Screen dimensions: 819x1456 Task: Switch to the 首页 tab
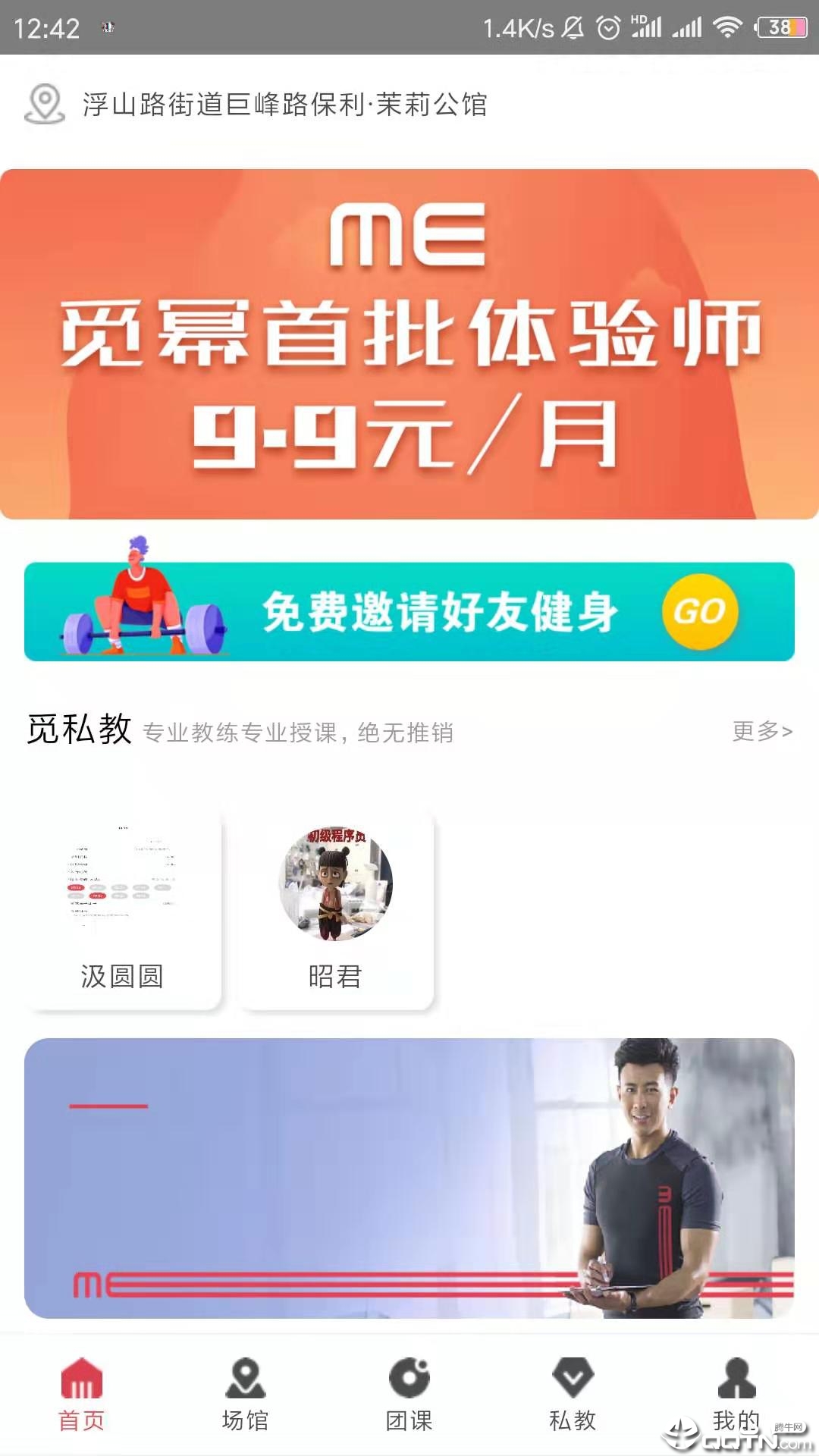(x=82, y=1394)
